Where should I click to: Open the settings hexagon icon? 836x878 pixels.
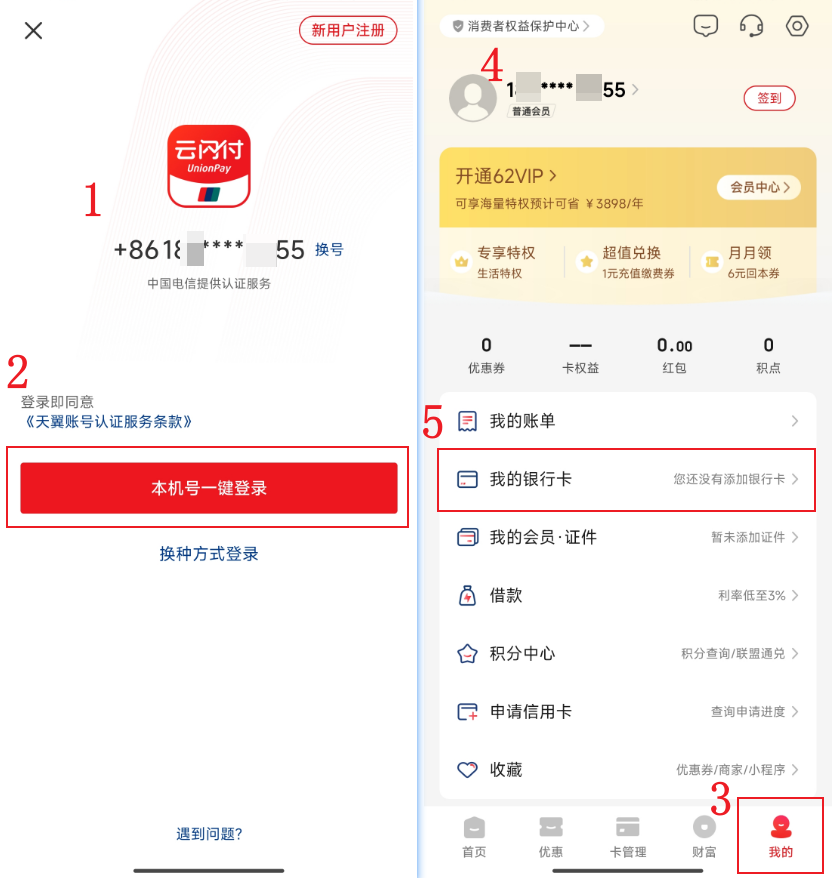(x=796, y=27)
